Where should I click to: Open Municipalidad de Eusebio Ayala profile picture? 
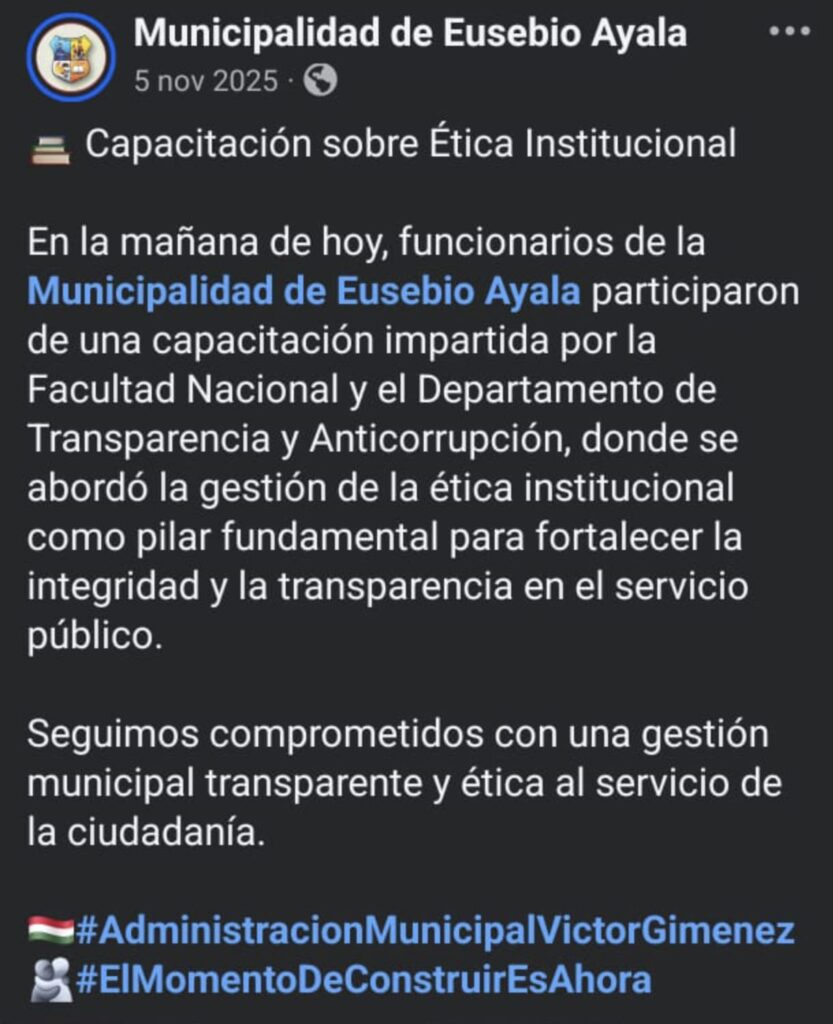[70, 57]
